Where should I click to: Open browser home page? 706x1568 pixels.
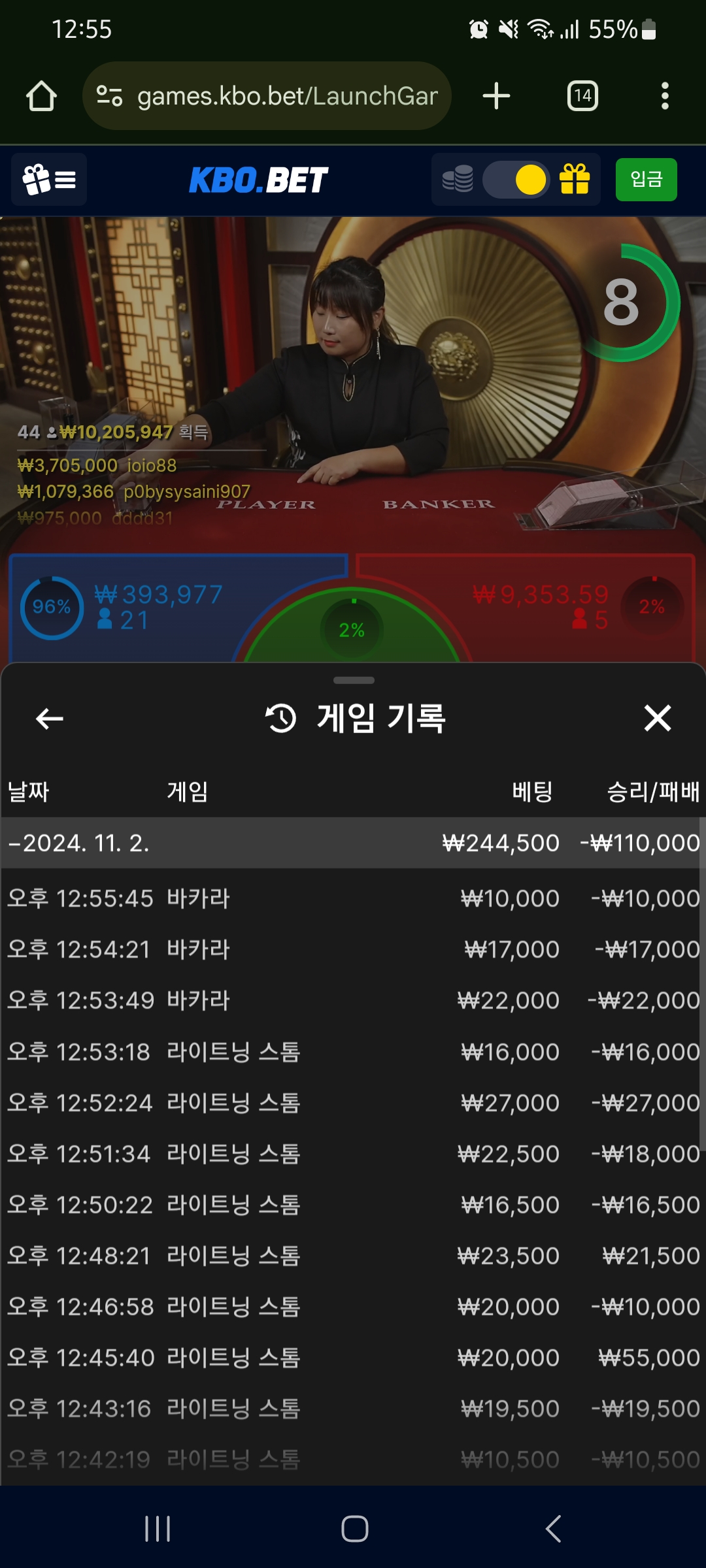[41, 96]
